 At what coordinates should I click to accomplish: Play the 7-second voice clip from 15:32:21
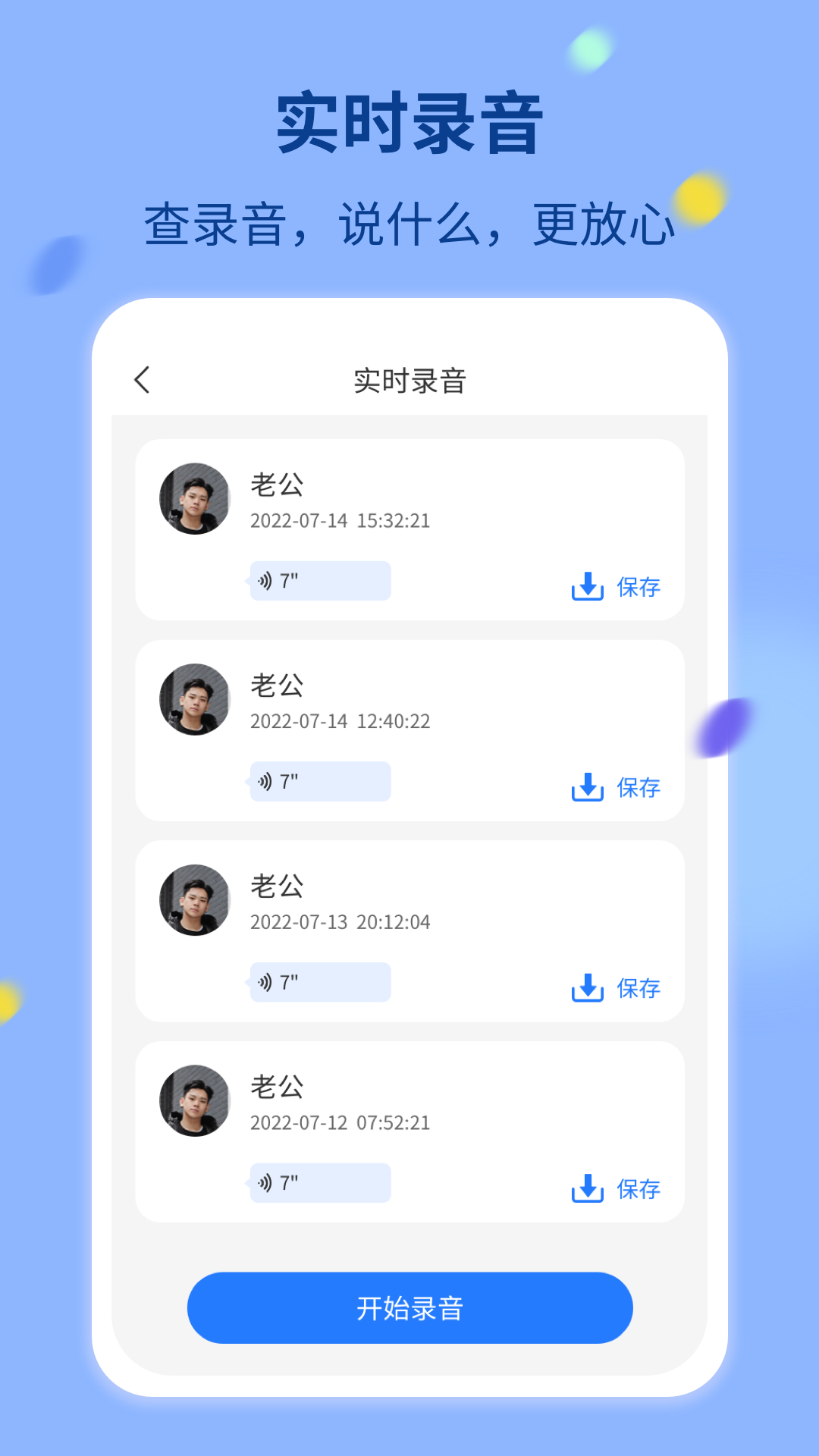coord(319,580)
